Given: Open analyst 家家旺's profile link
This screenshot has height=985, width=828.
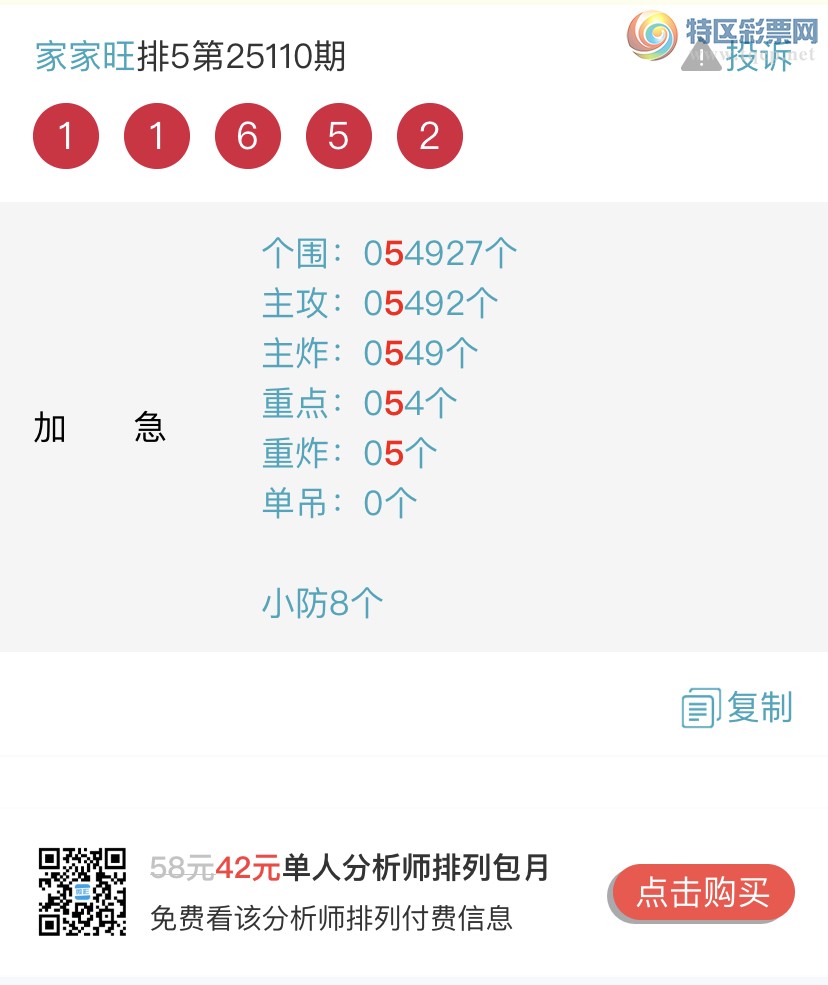Looking at the screenshot, I should click(x=85, y=57).
